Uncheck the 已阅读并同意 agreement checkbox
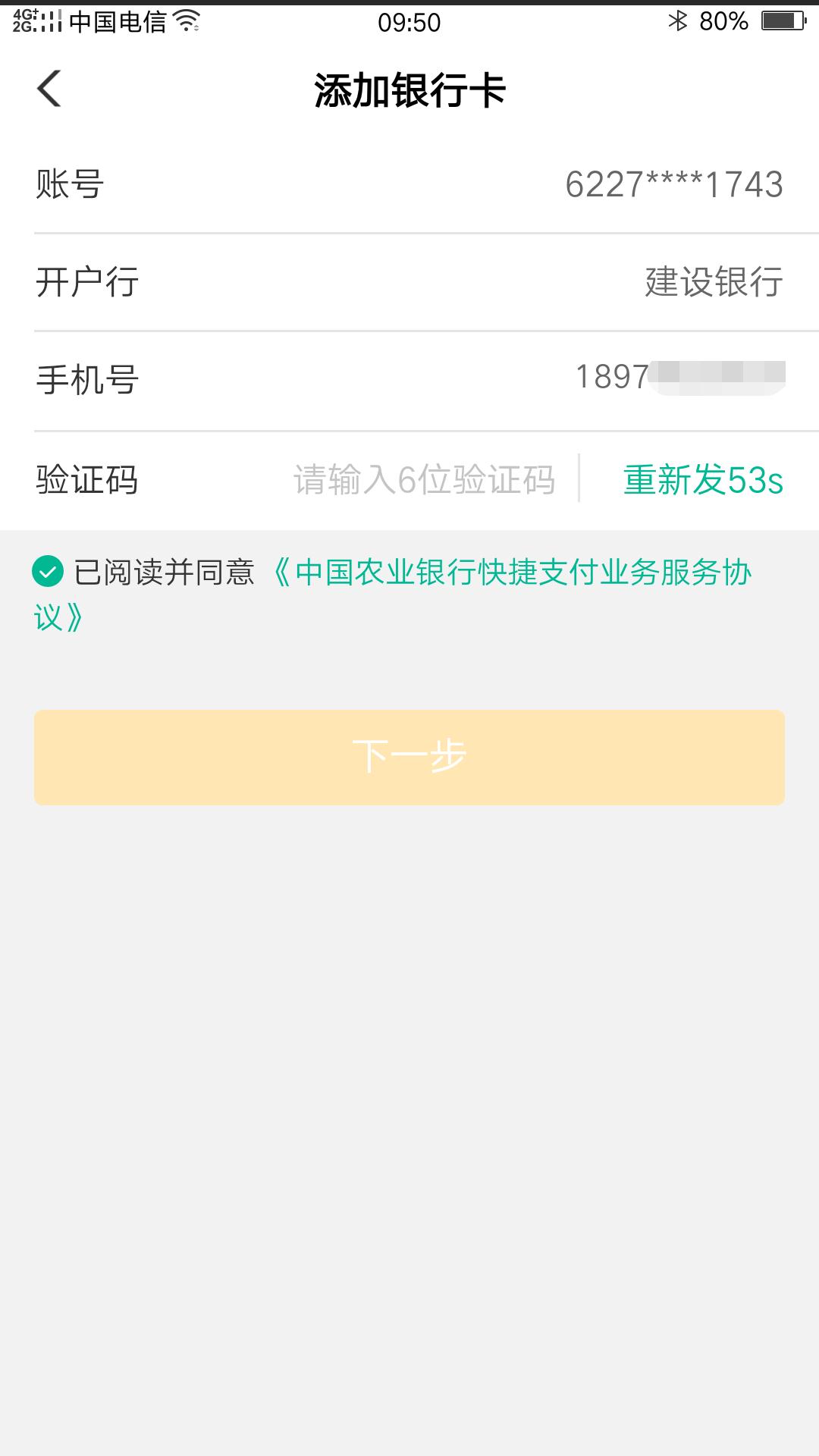 click(48, 572)
